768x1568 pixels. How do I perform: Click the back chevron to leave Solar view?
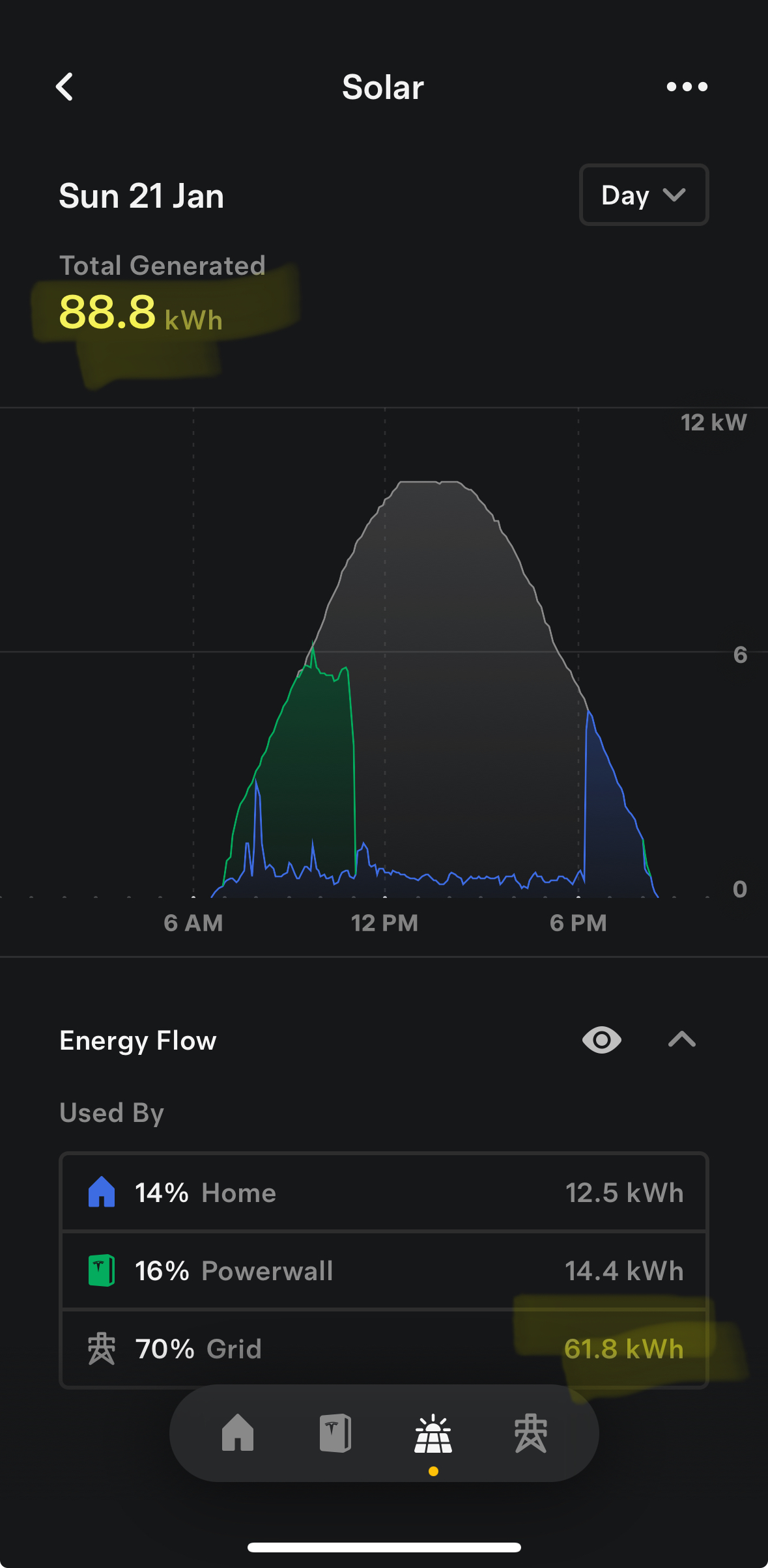(64, 87)
